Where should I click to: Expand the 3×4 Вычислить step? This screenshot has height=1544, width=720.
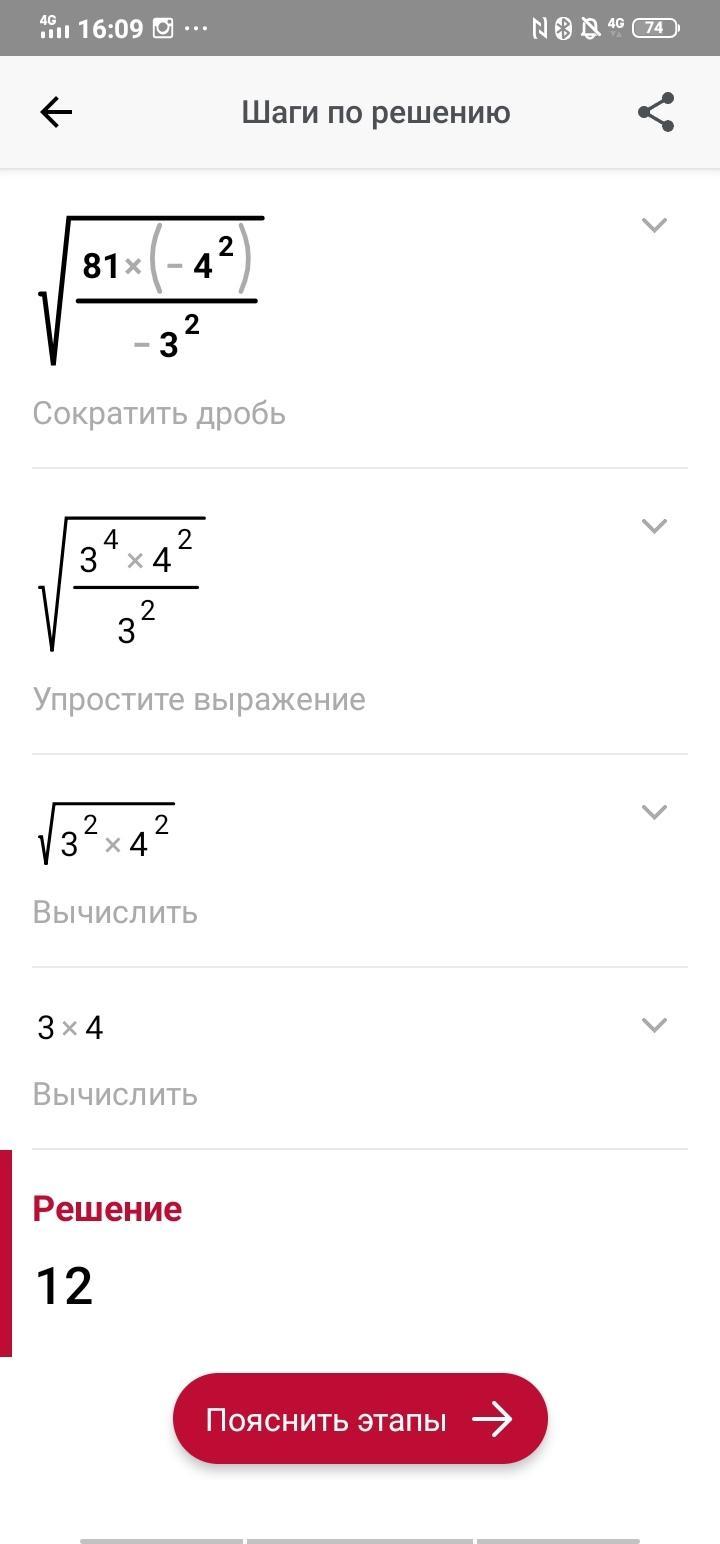pyautogui.click(x=654, y=1024)
